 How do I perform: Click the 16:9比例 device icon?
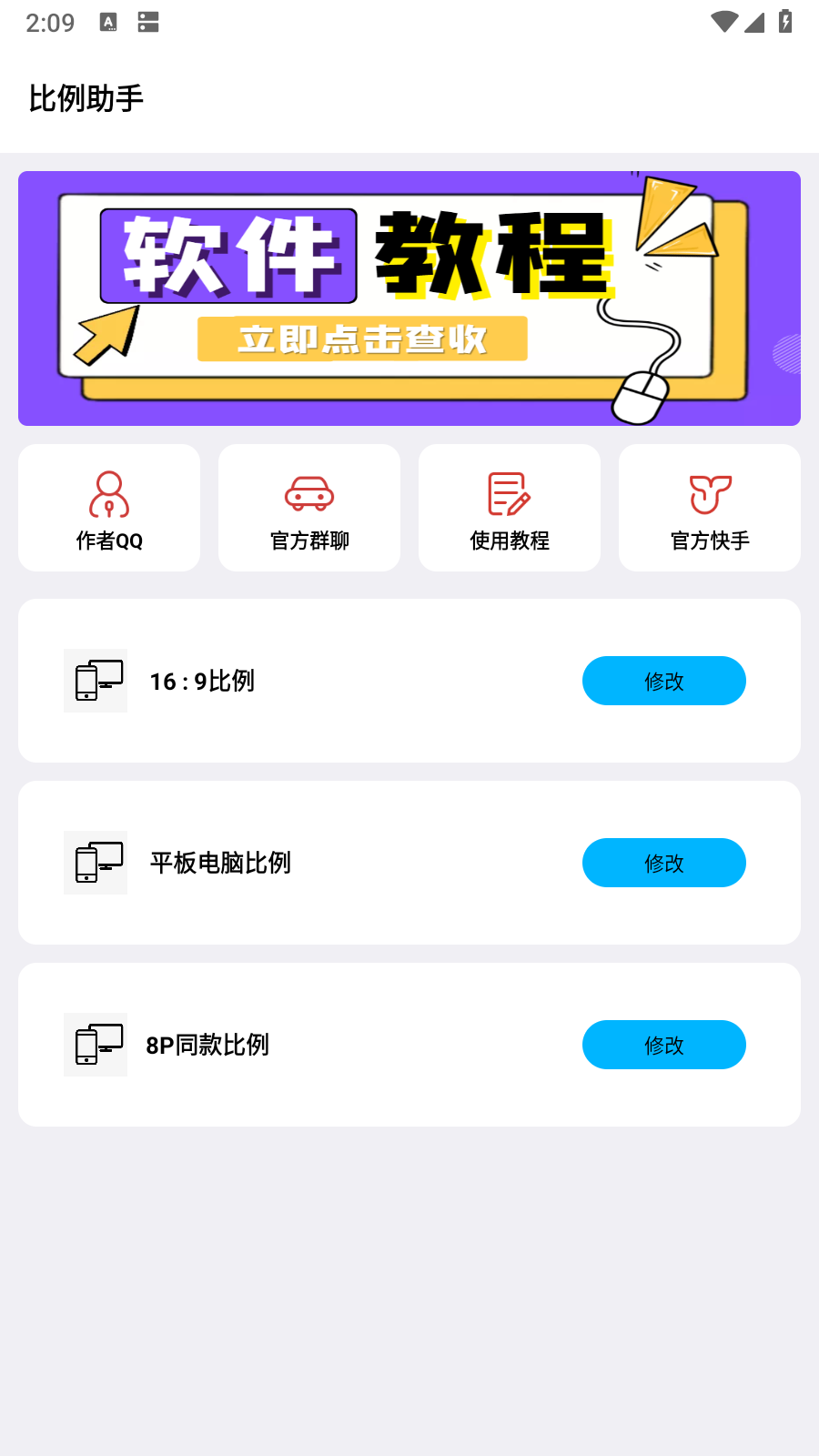95,680
